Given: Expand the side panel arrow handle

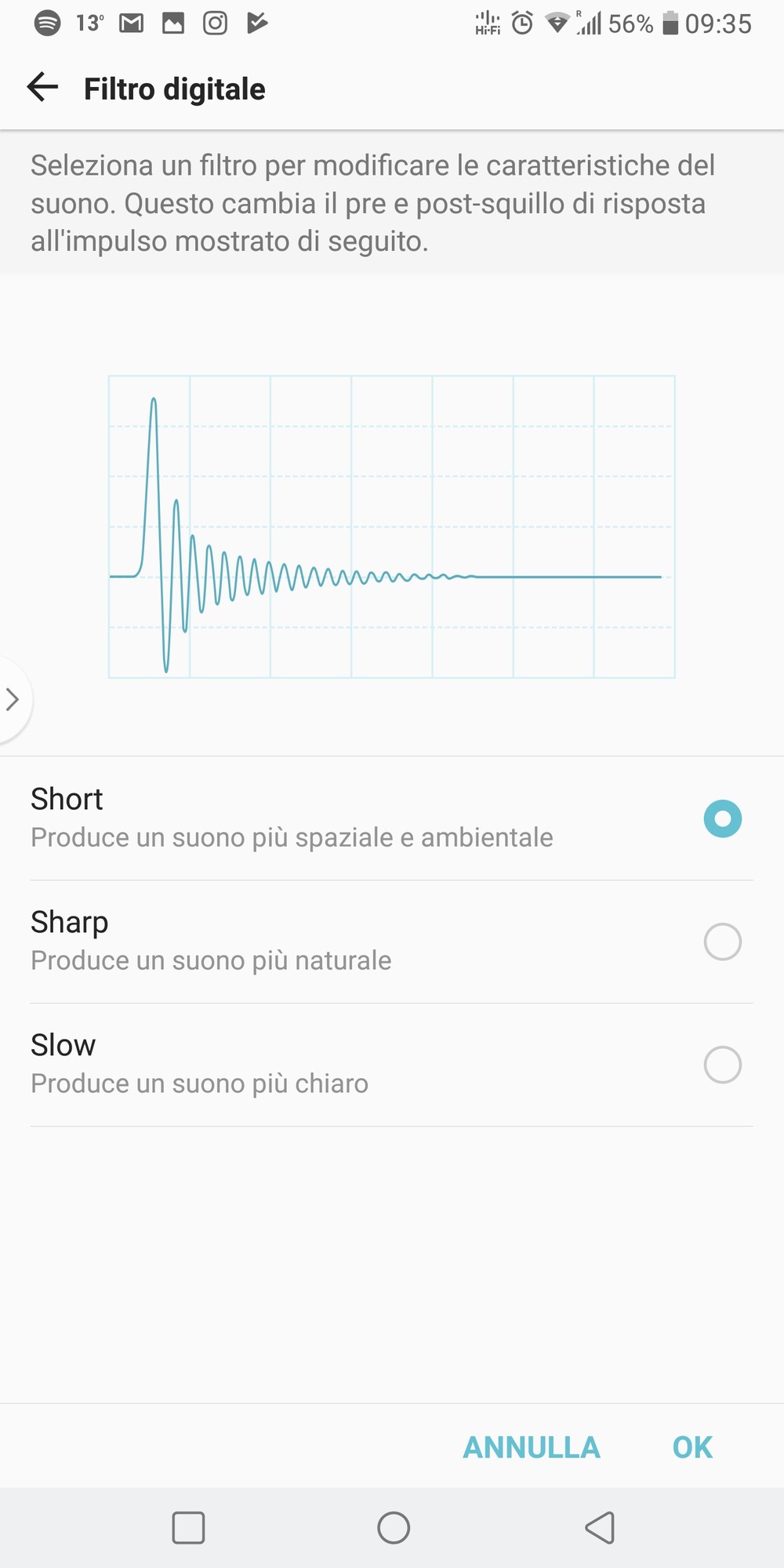Looking at the screenshot, I should 13,699.
